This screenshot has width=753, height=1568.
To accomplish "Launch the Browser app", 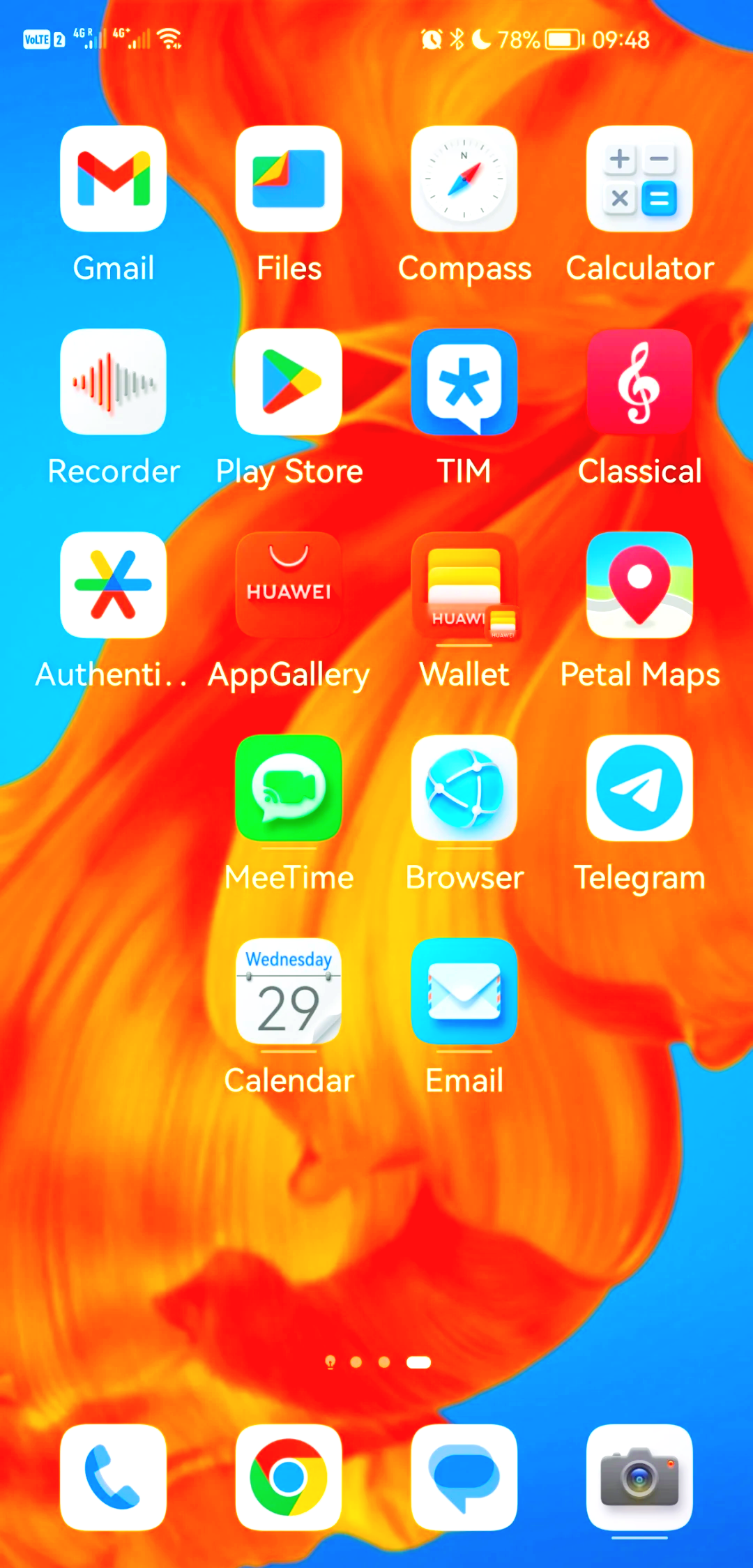I will click(x=464, y=788).
